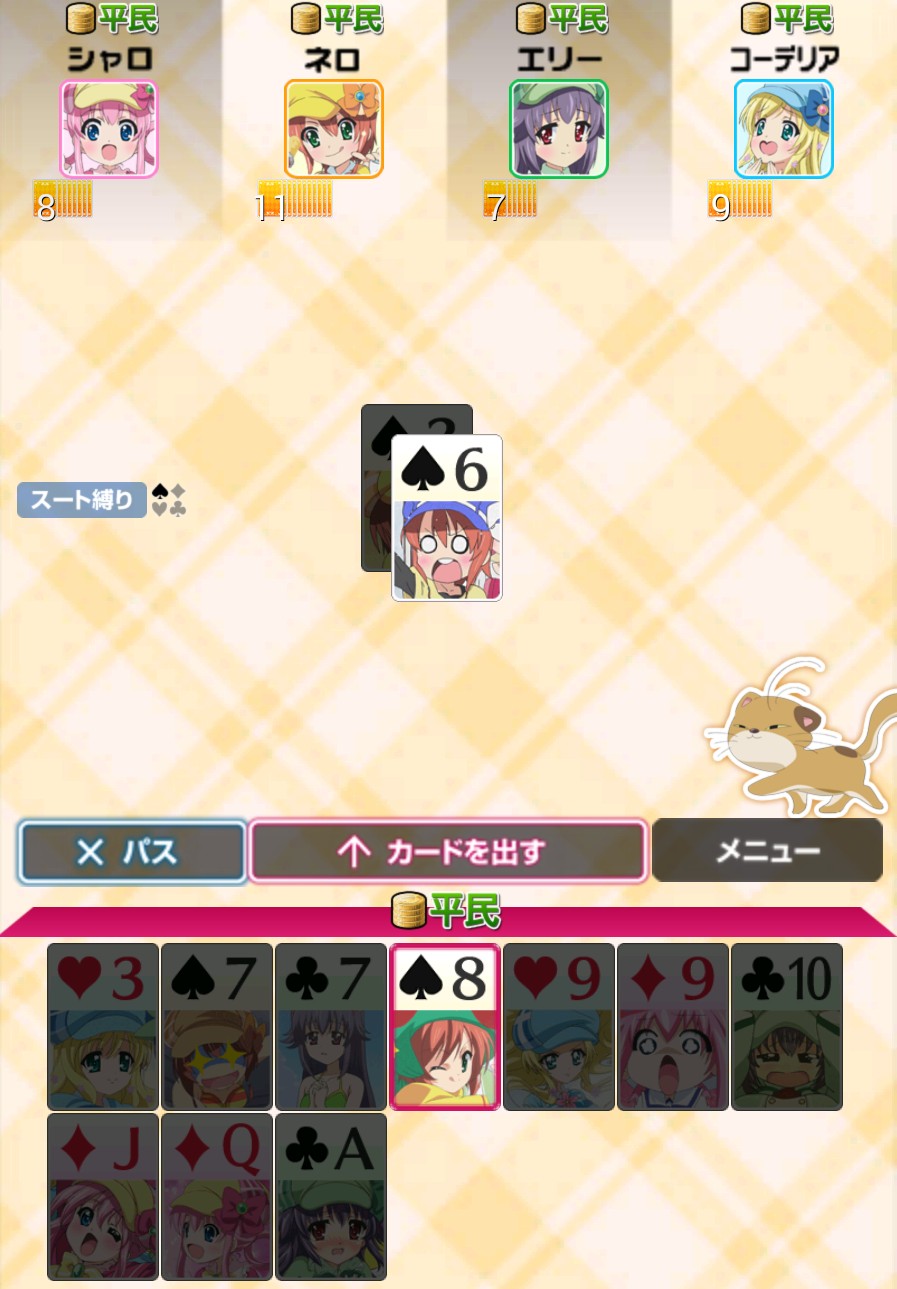Choose the queen of diamonds card

pyautogui.click(x=217, y=1197)
